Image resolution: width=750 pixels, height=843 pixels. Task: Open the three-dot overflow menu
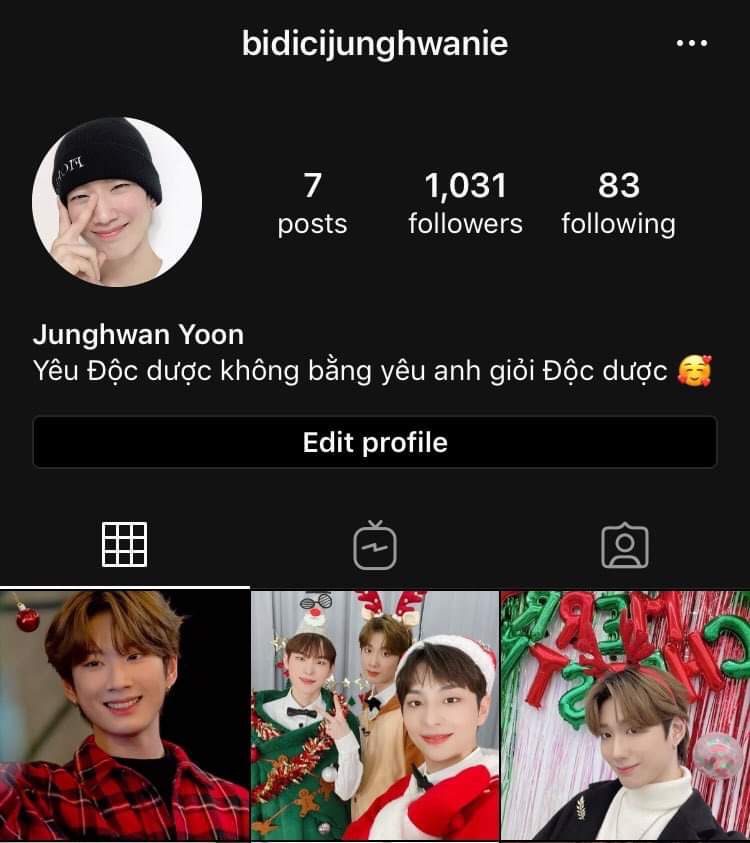[x=692, y=44]
